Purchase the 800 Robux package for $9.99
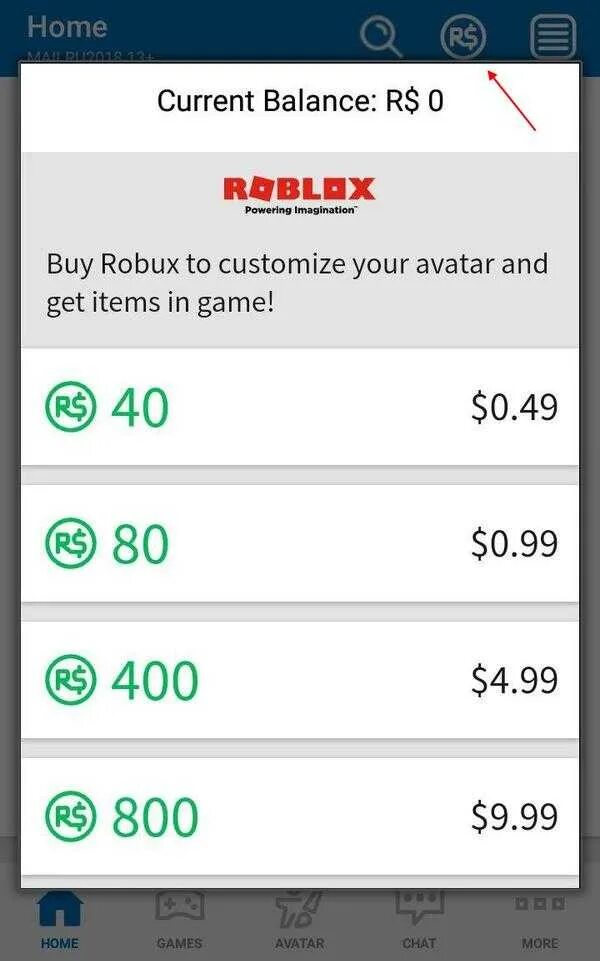600x961 pixels. (300, 817)
